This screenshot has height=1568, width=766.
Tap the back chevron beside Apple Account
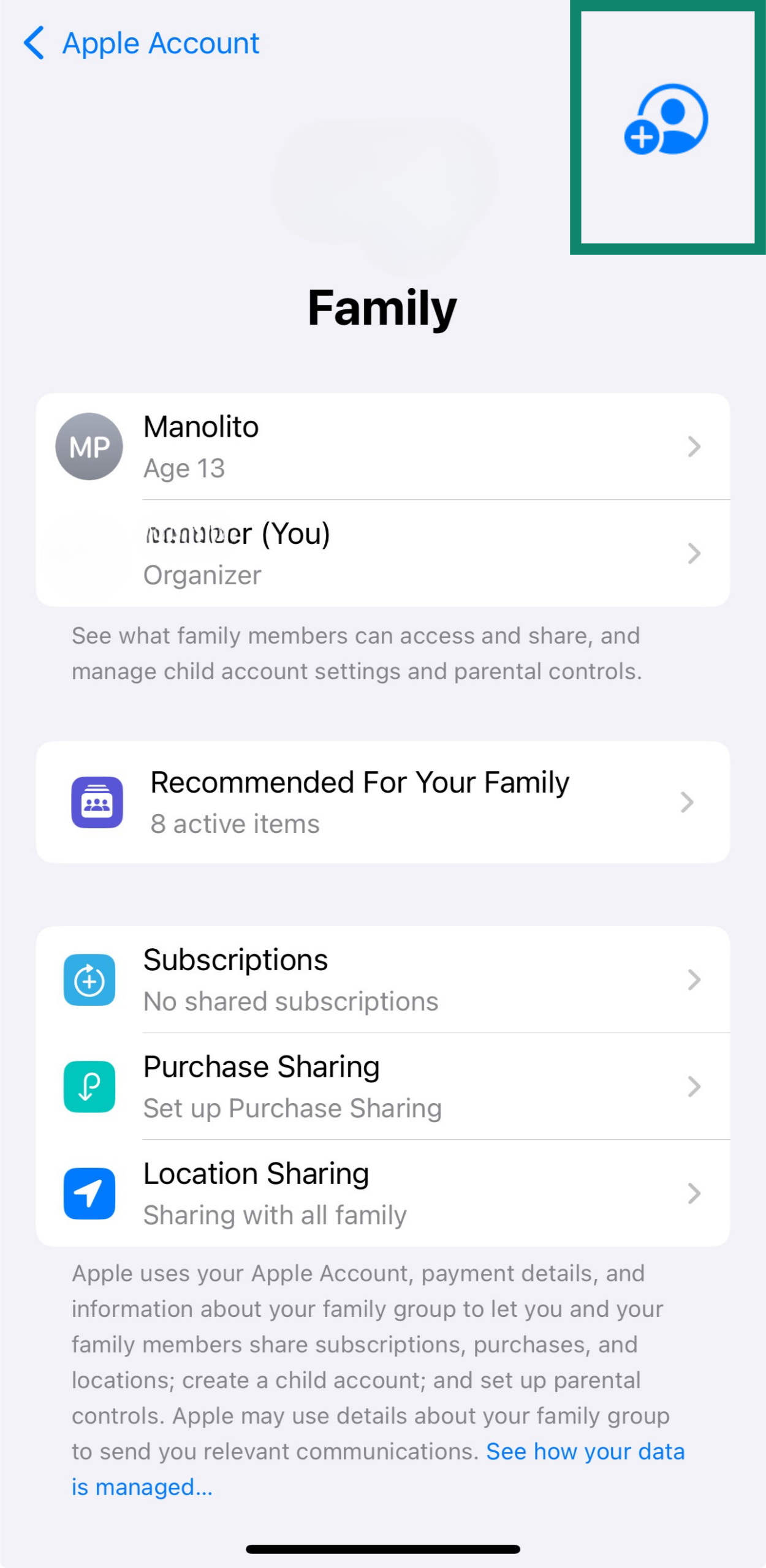pyautogui.click(x=34, y=43)
